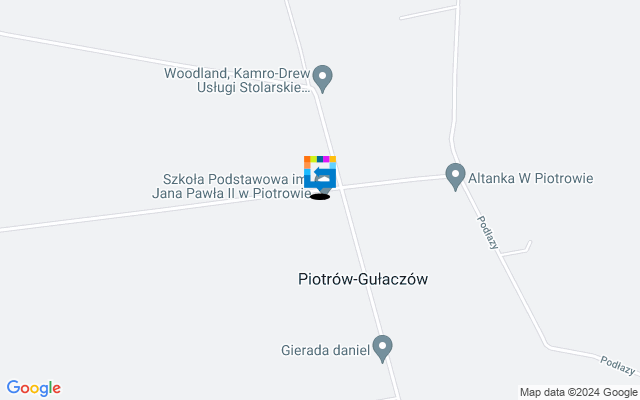640x400 pixels.
Task: Open the Gierada daniel place pin
Action: pos(383,347)
